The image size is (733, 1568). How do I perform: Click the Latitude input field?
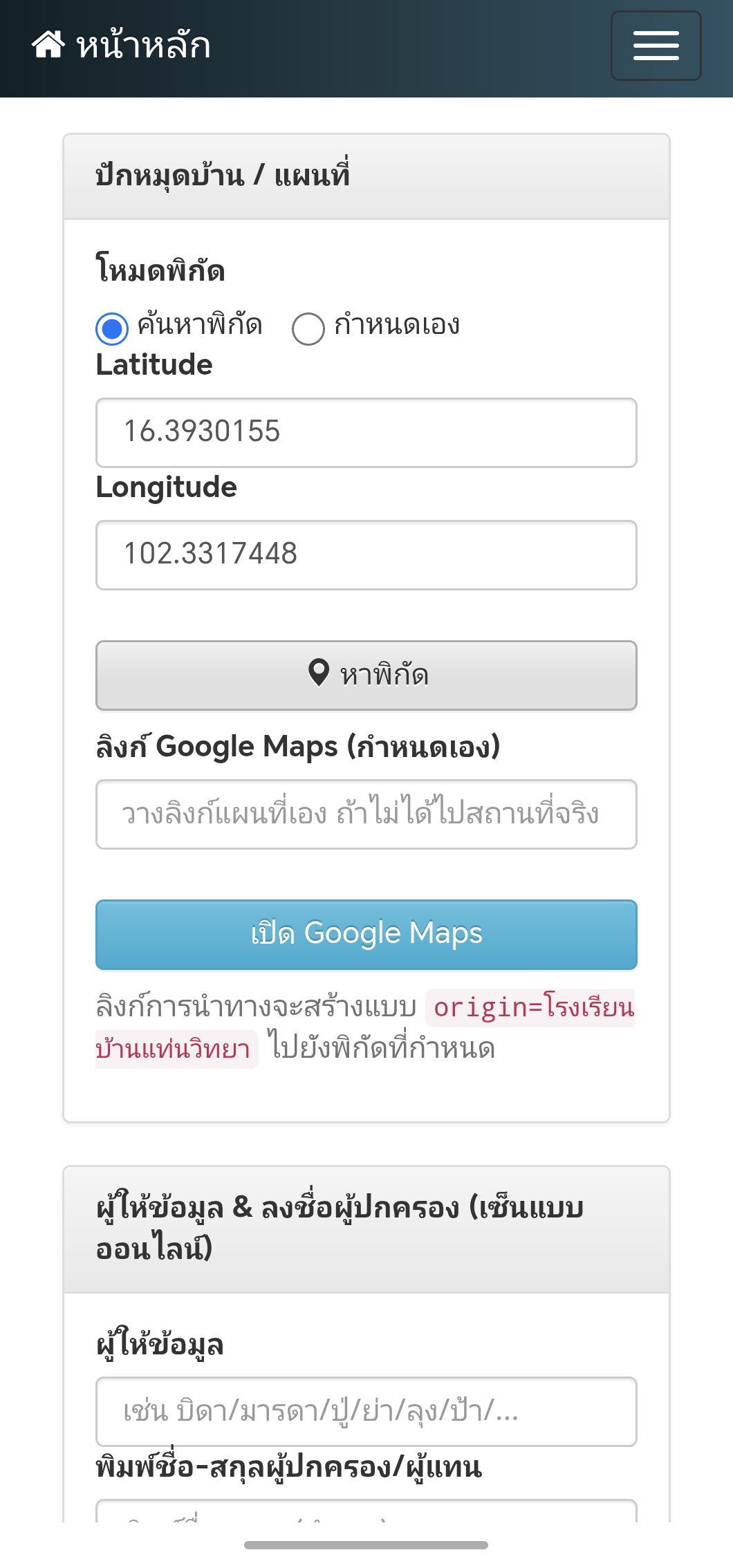click(366, 432)
